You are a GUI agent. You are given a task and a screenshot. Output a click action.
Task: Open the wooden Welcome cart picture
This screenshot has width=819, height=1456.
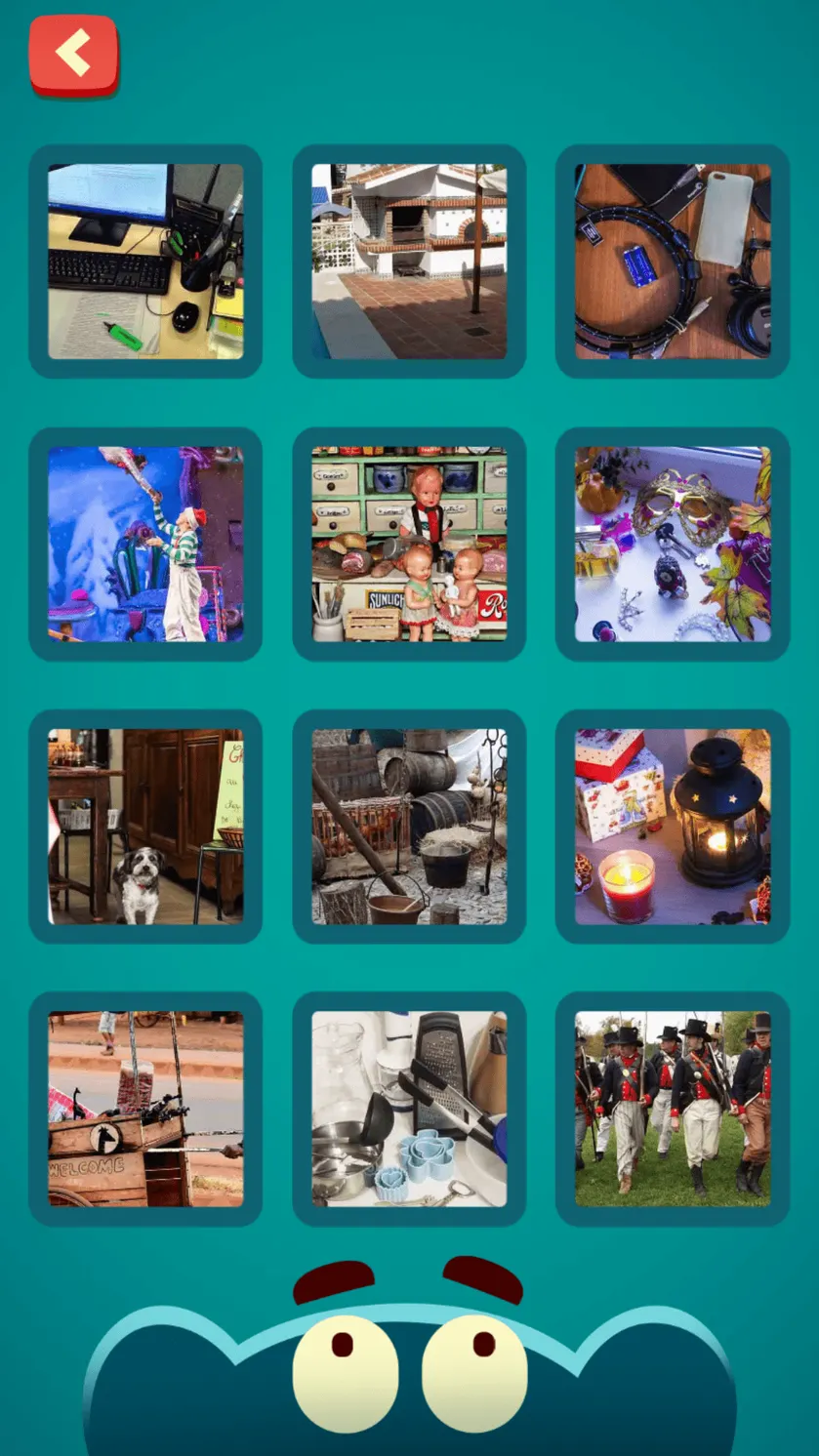[x=145, y=1109]
